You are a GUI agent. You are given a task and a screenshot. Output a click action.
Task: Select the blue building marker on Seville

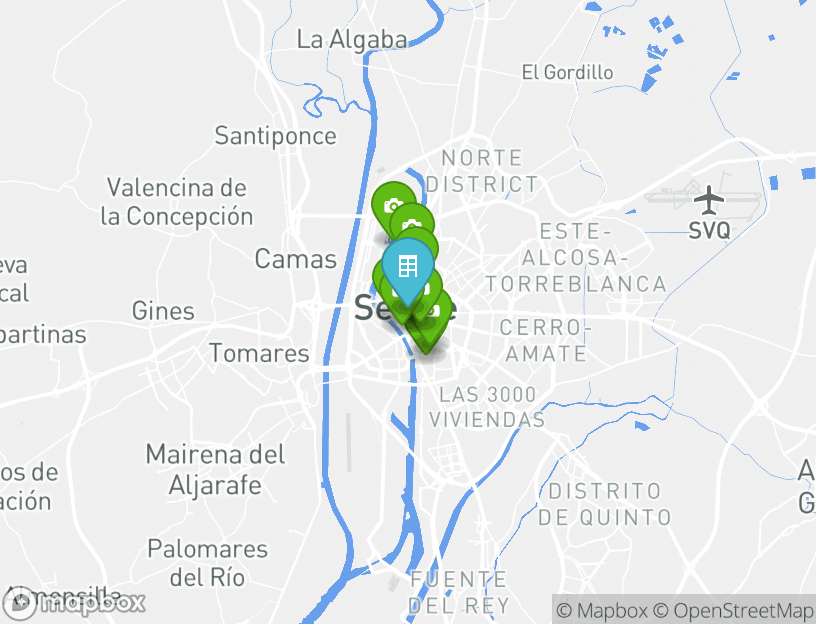(407, 268)
